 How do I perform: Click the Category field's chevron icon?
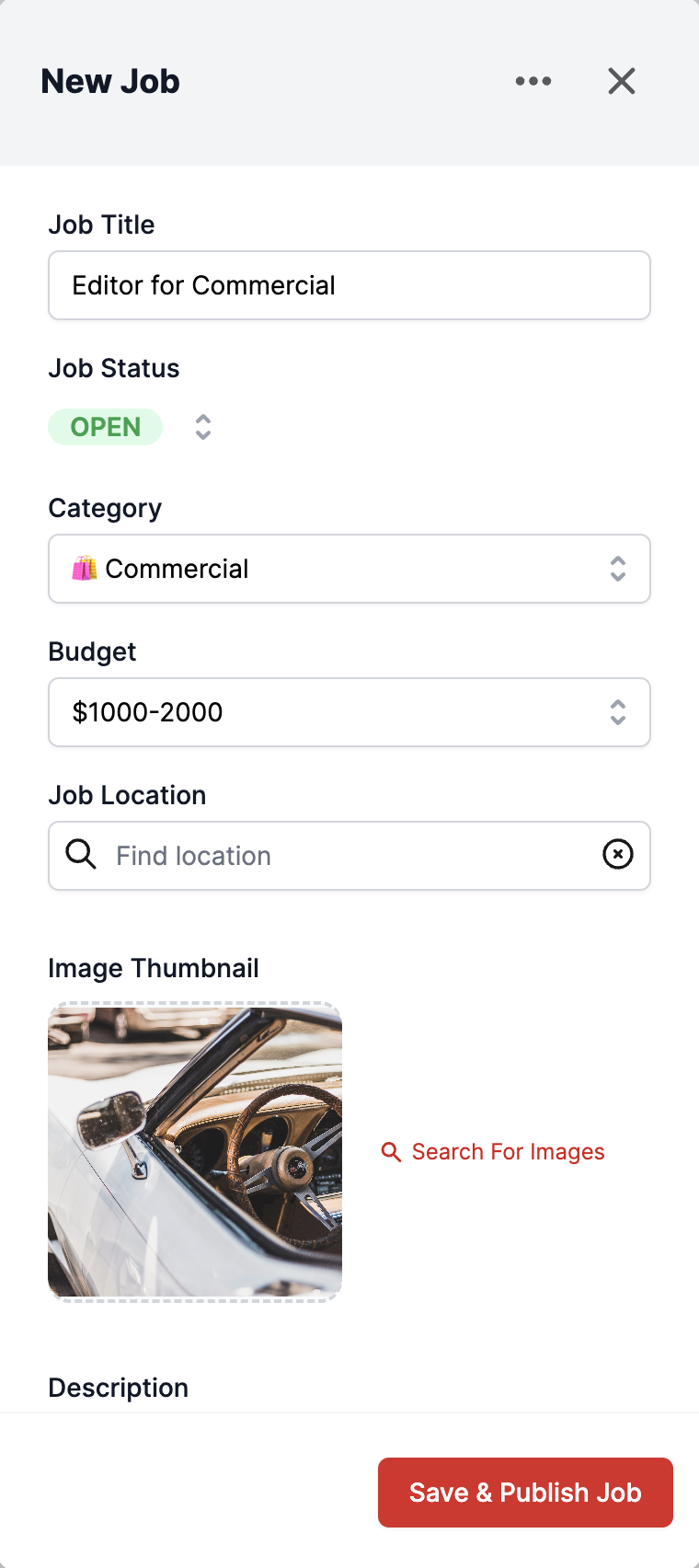[x=618, y=569]
